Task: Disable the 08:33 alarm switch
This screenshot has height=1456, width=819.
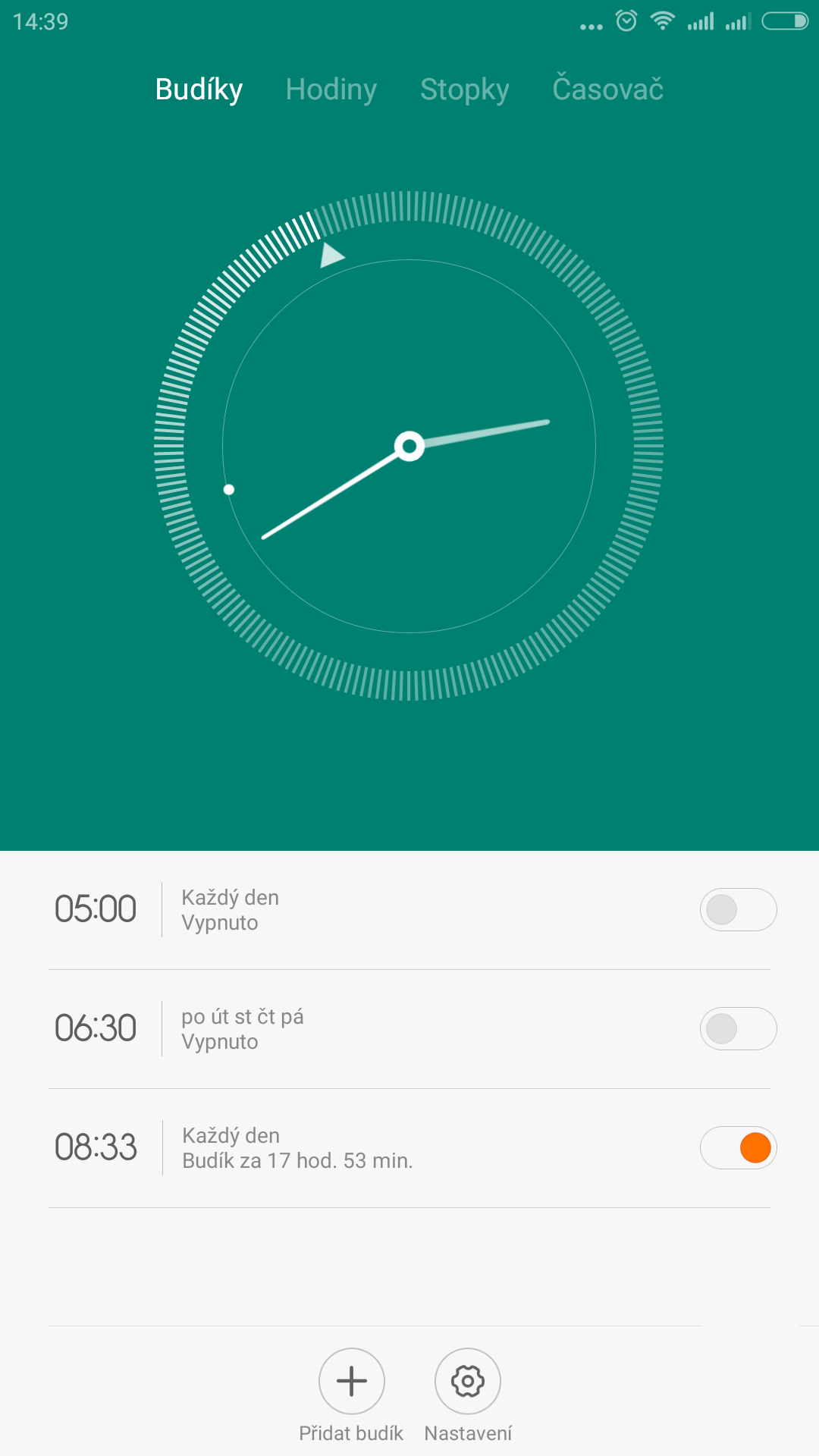Action: pos(738,1147)
